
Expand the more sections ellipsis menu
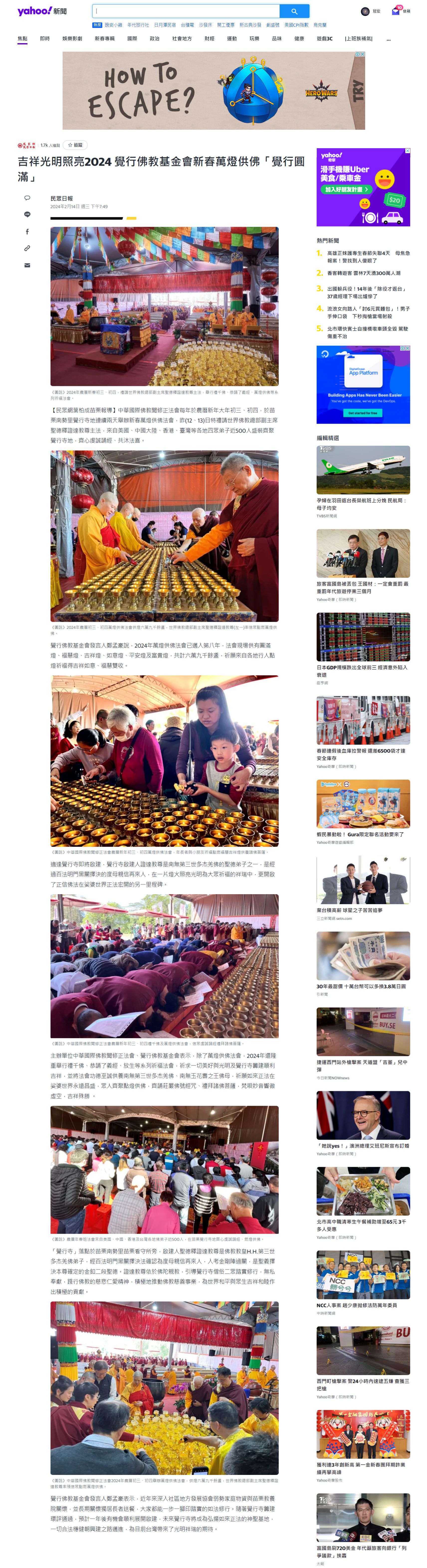[389, 39]
